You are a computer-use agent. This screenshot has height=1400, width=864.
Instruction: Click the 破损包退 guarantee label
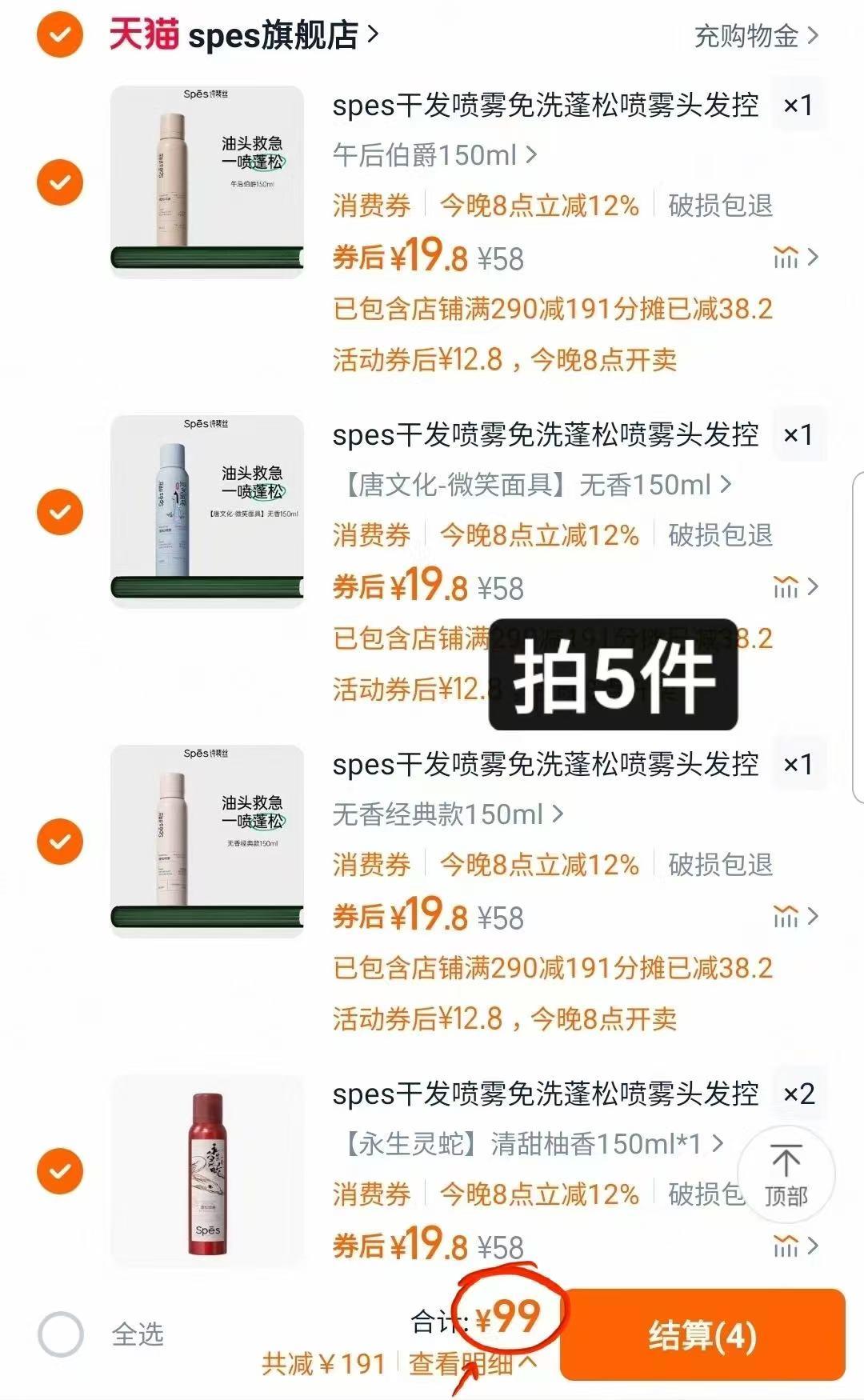718,207
